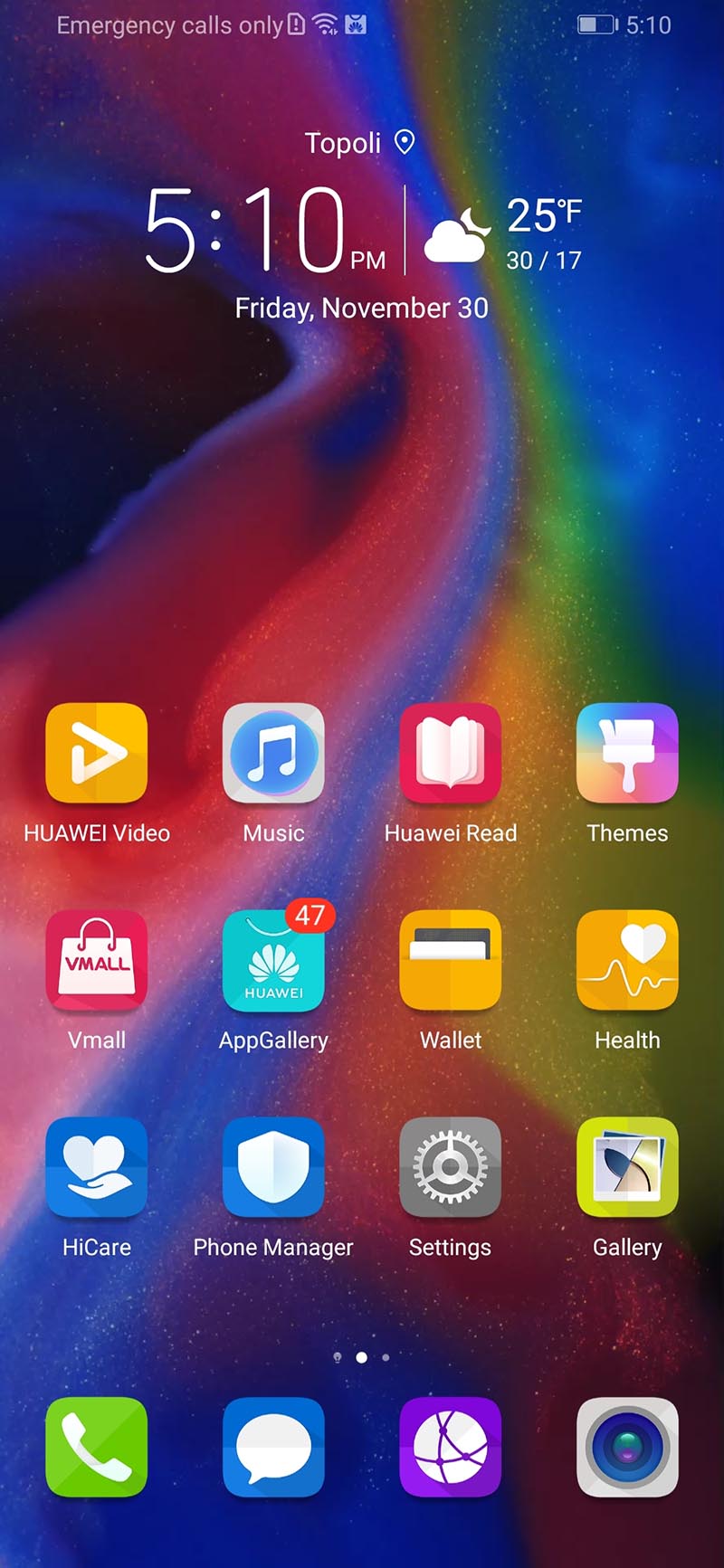Tap the 5:10 PM clock widget
Viewport: 724px width, 1568px height.
pos(262,231)
